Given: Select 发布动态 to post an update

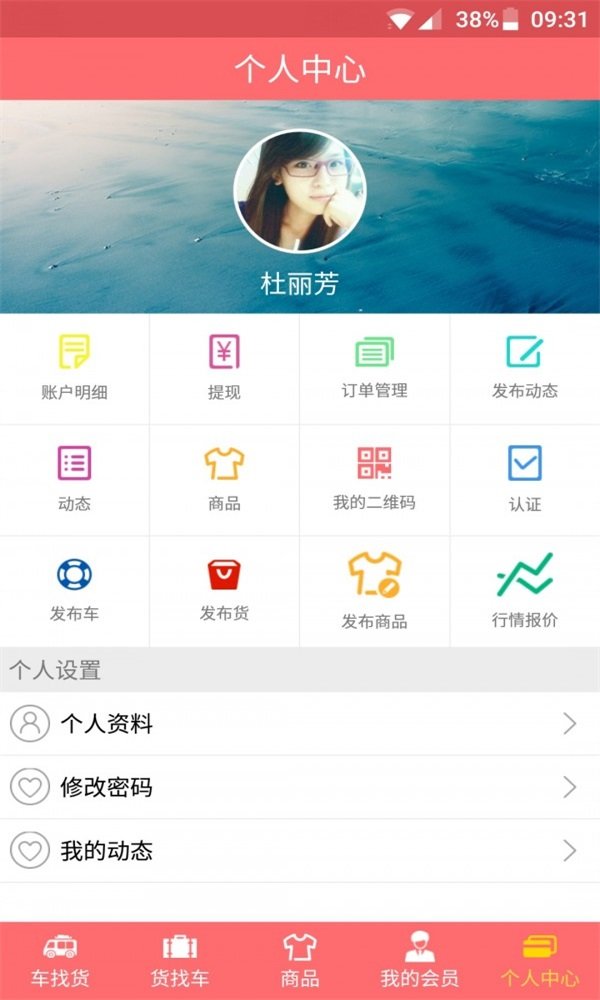Looking at the screenshot, I should tap(524, 368).
